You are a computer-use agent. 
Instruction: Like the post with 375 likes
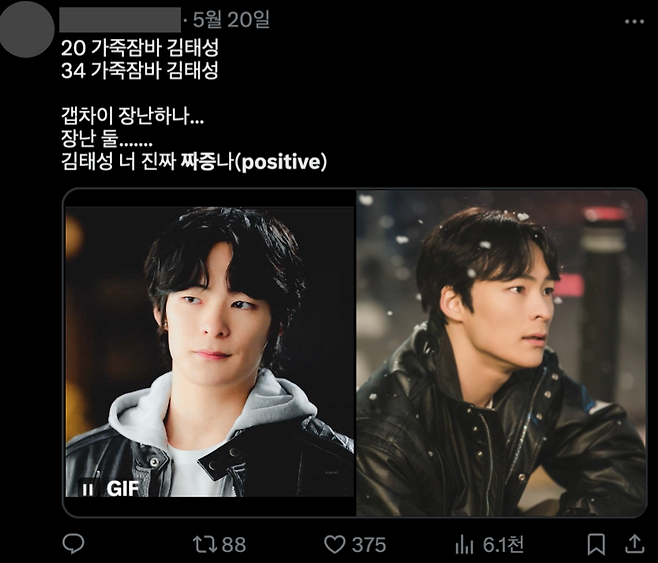click(x=337, y=543)
